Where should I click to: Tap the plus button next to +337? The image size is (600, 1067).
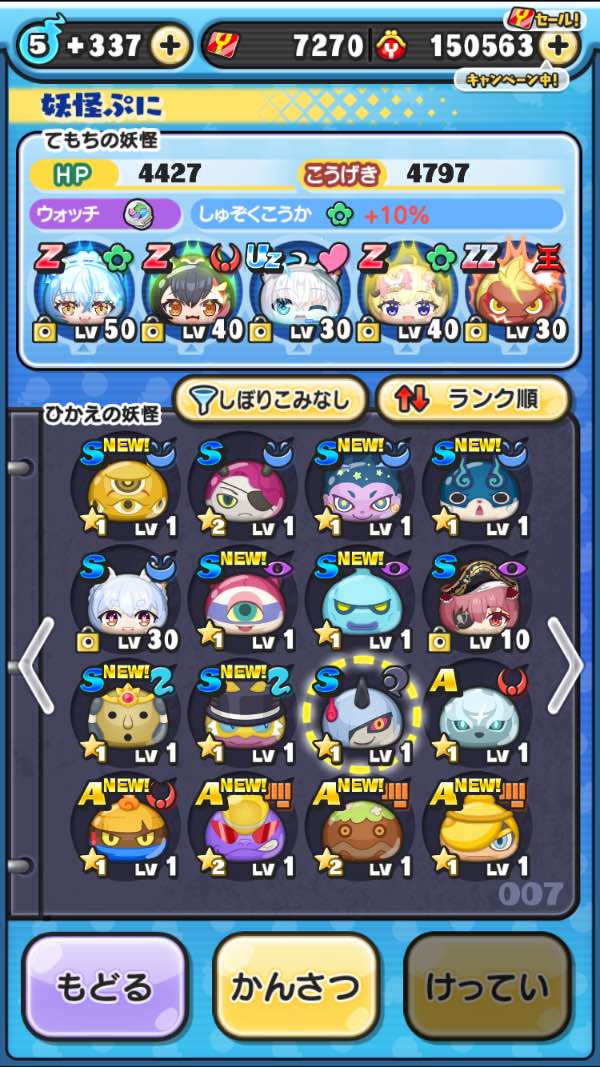coord(170,45)
